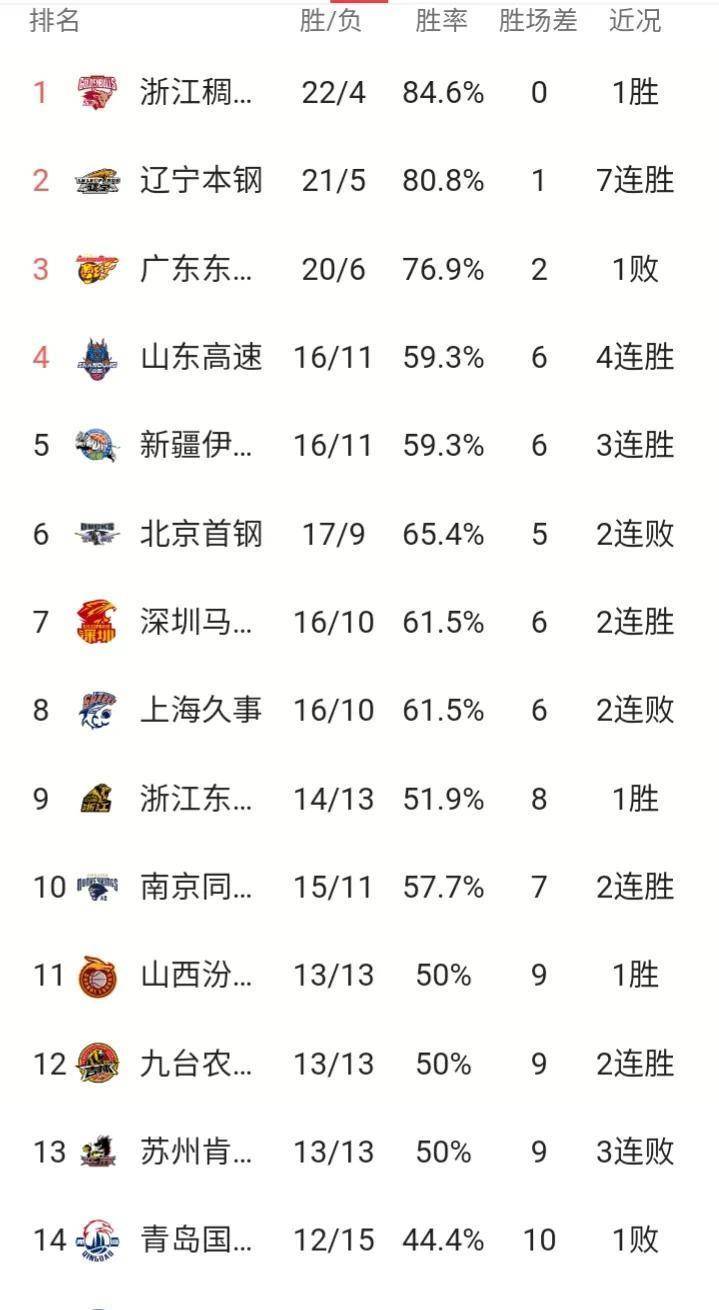Viewport: 719px width, 1310px height.
Task: Select the 南京同… team row
Action: tap(359, 887)
